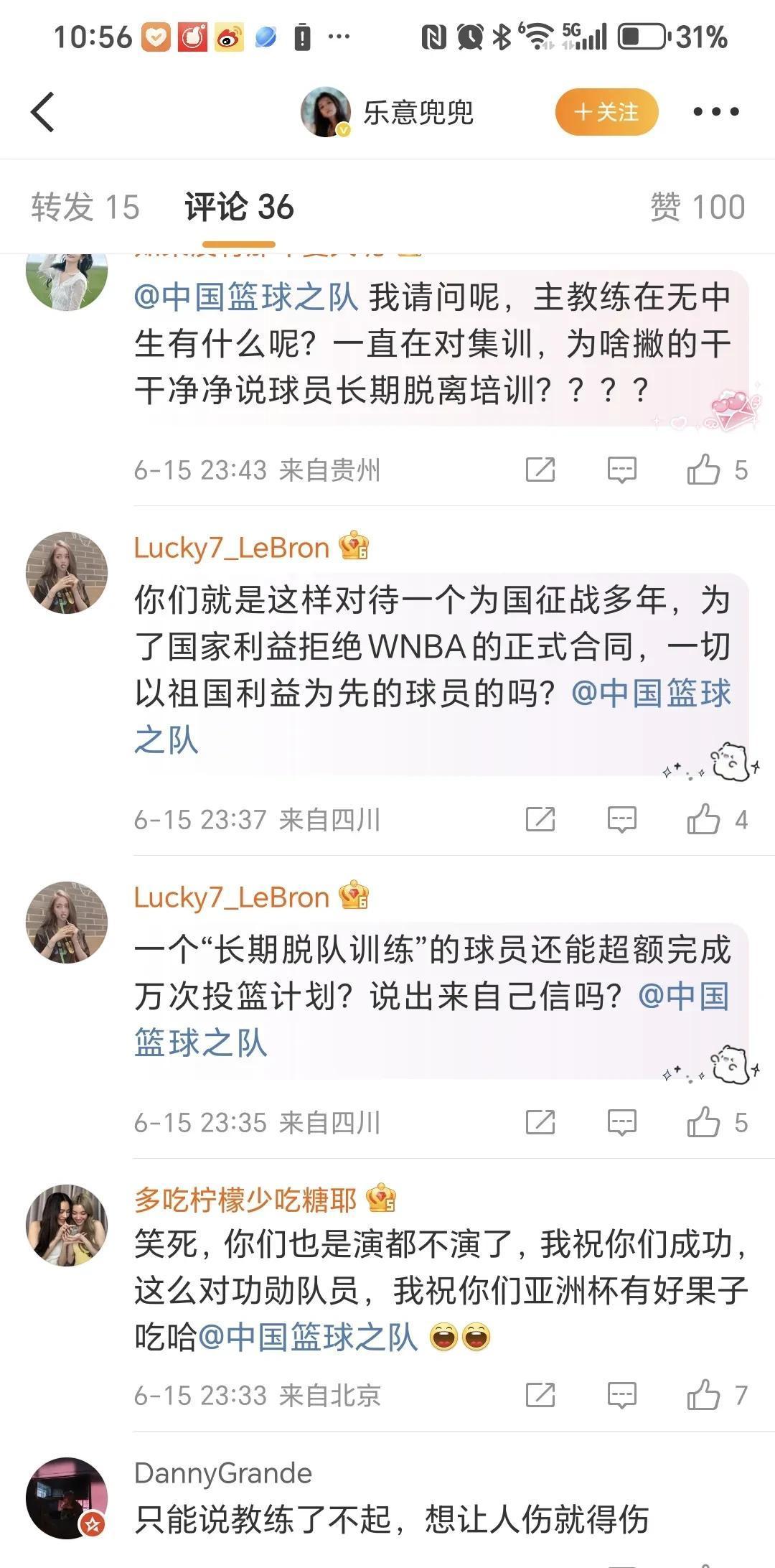Reply to Lucky7_LeBron's 23:37 comment

click(621, 819)
